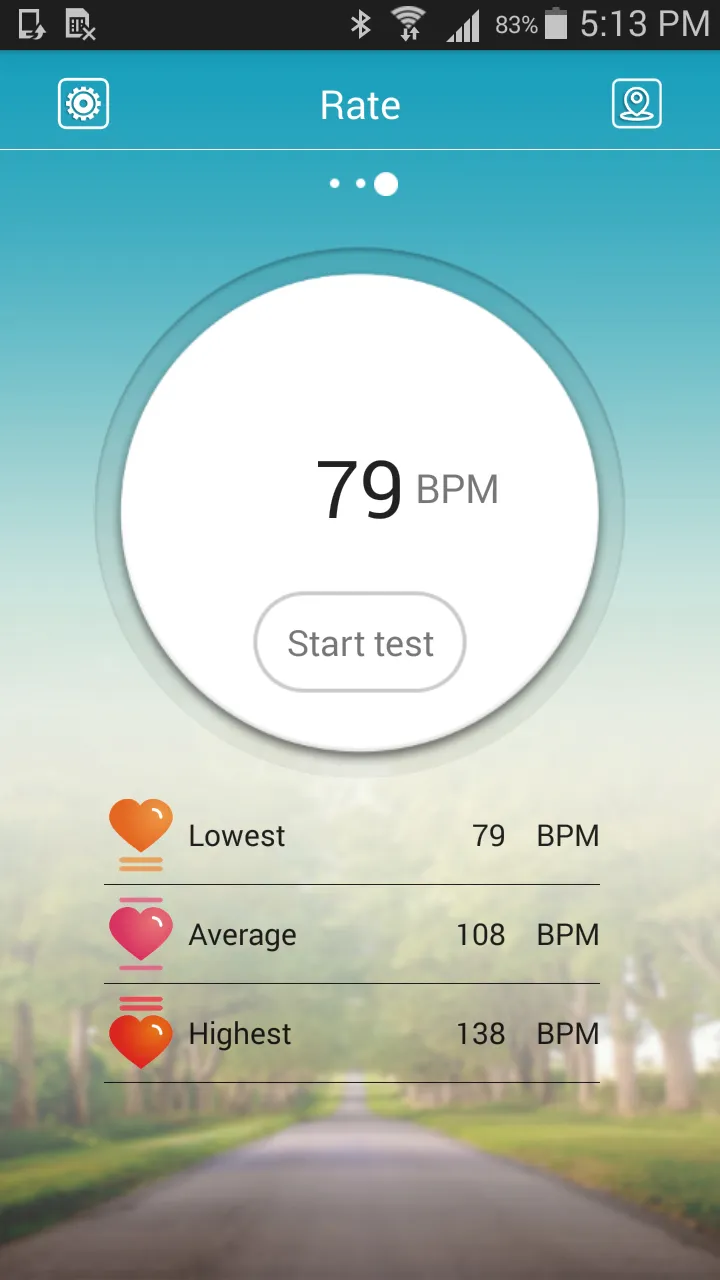The height and width of the screenshot is (1280, 720).
Task: Open the map location icon
Action: pyautogui.click(x=637, y=104)
